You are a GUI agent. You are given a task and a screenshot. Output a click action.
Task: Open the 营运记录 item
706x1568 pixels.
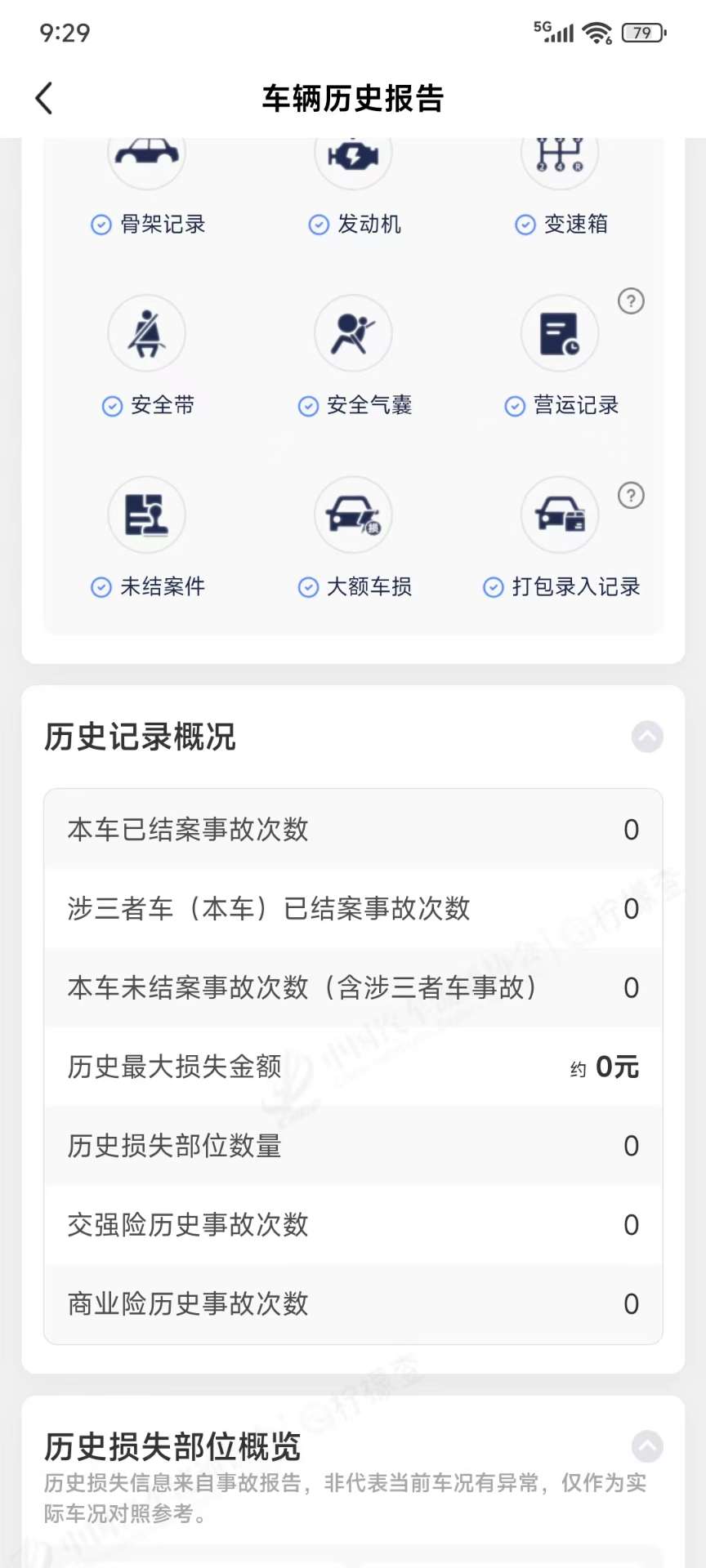click(561, 356)
